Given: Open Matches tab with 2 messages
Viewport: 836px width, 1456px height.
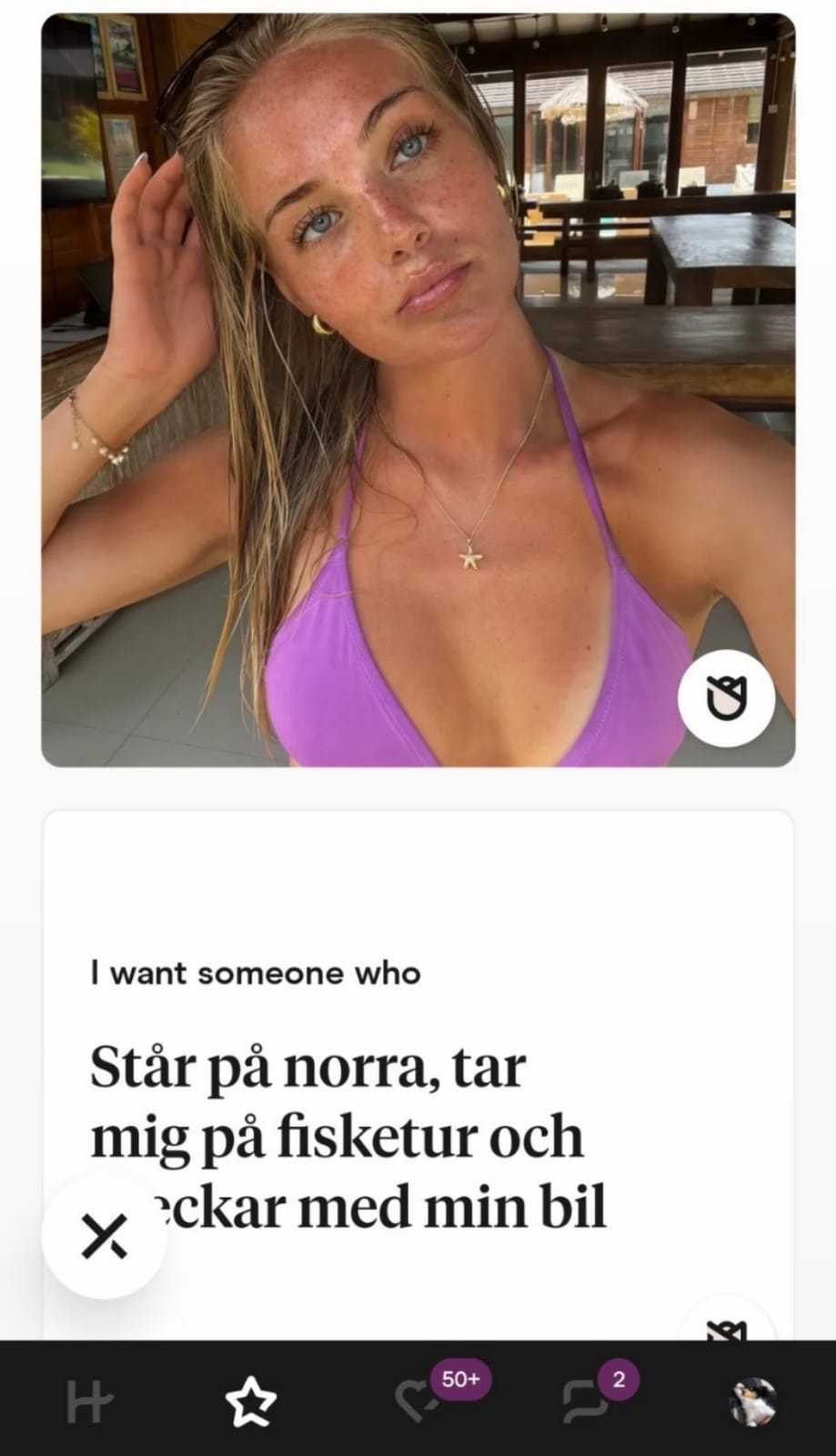Looking at the screenshot, I should tap(585, 1400).
